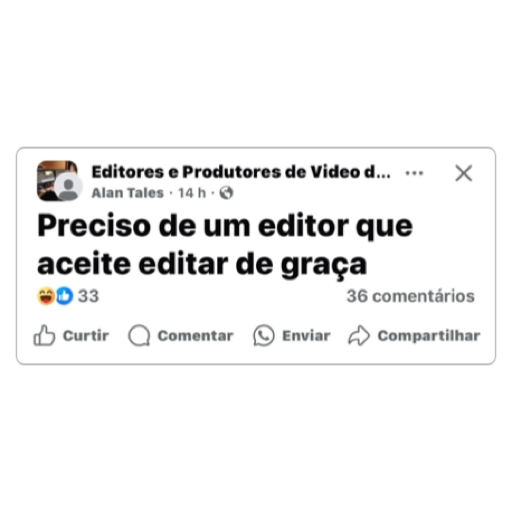Open the Editores e Produtores de Video group
This screenshot has height=512, width=512.
point(241,172)
